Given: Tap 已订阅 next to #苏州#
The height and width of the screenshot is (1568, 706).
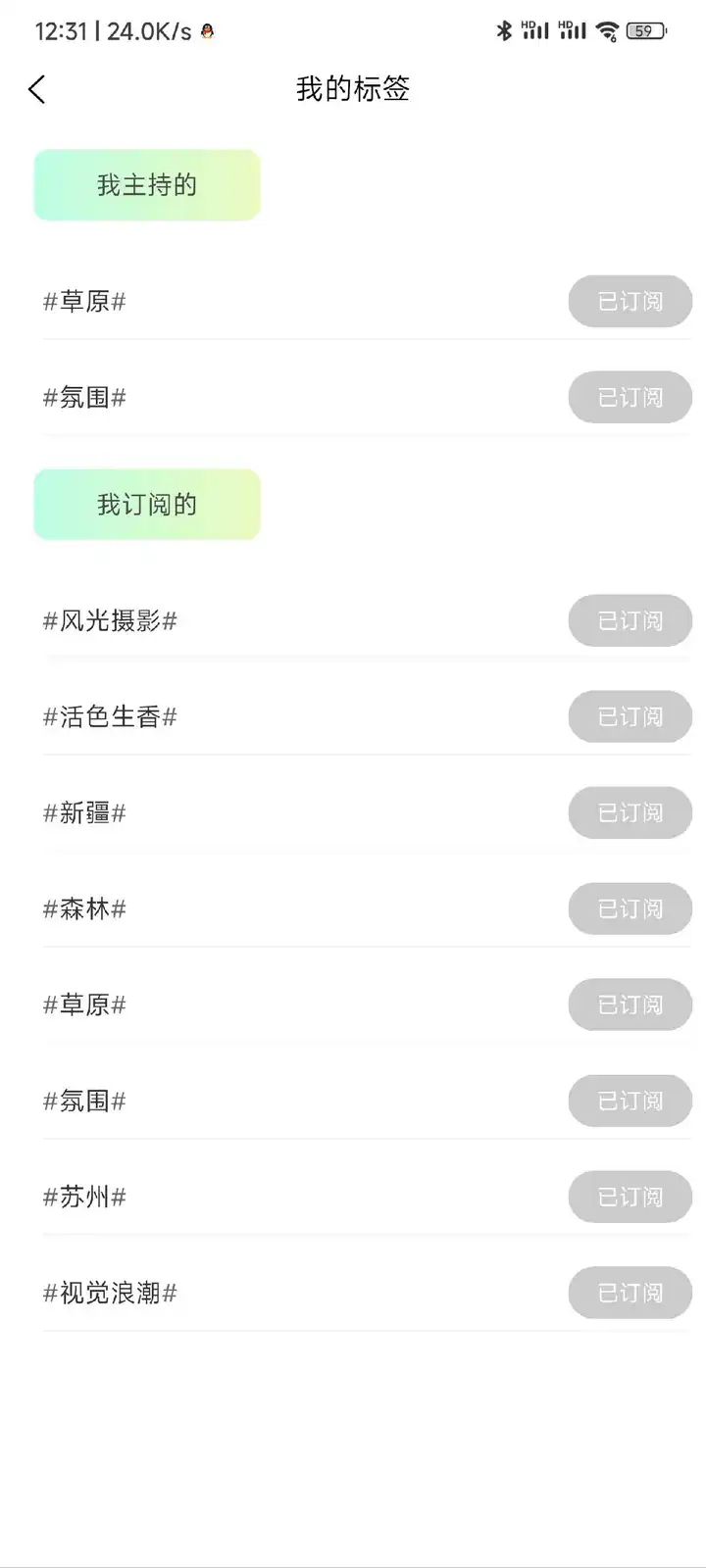Looking at the screenshot, I should pyautogui.click(x=630, y=1197).
